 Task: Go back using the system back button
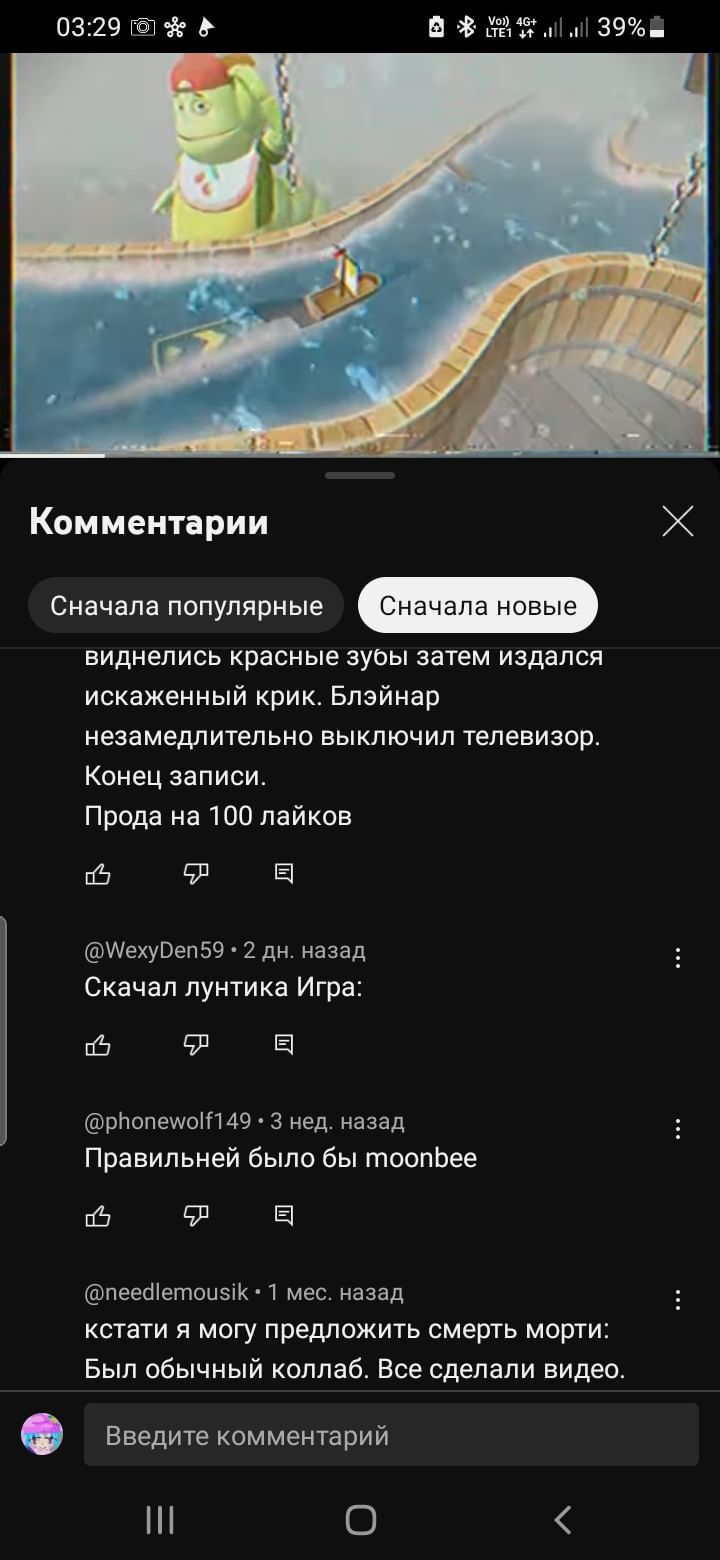(x=563, y=1520)
